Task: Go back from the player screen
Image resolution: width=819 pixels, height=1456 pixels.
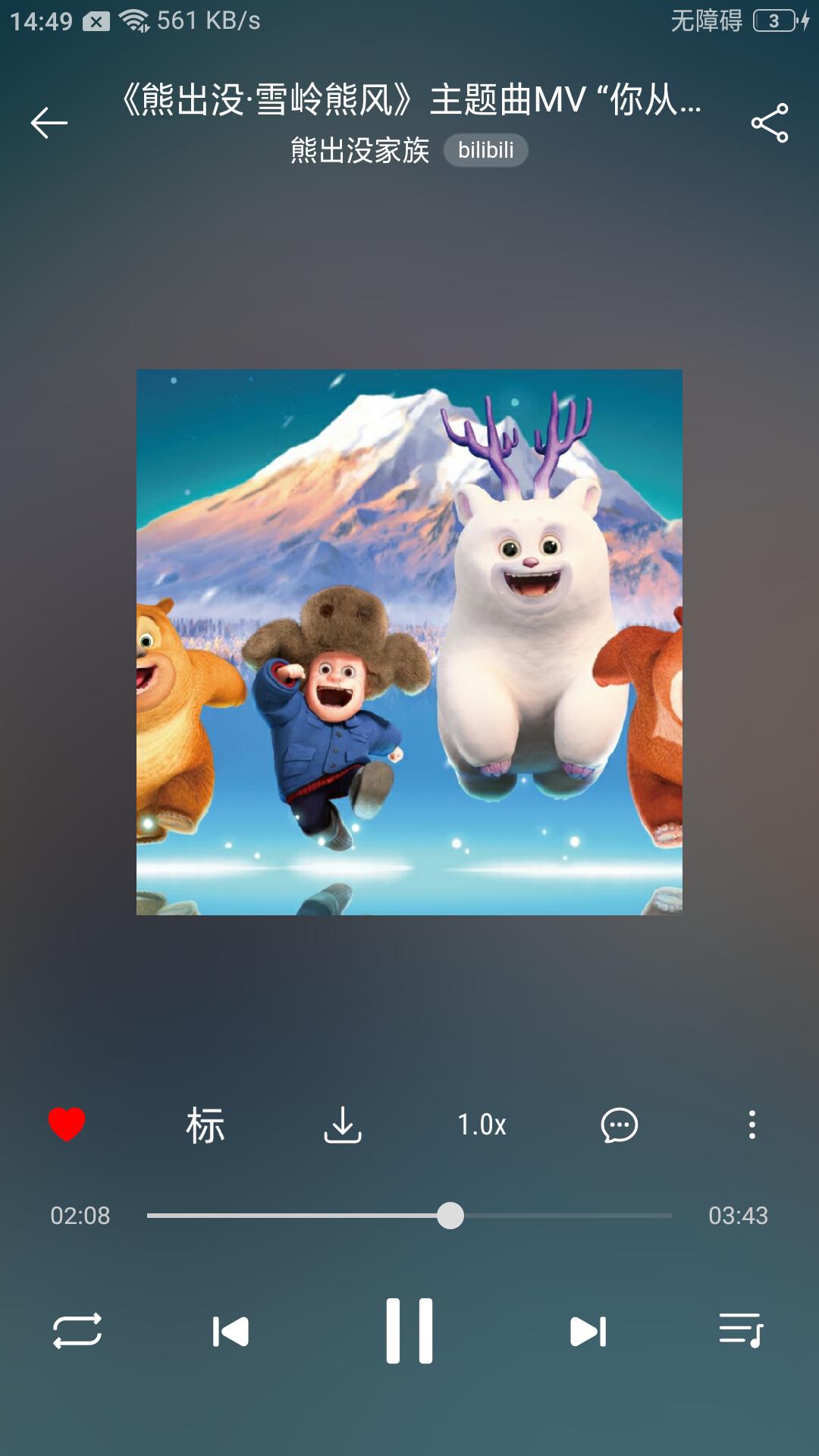Action: coord(49,123)
